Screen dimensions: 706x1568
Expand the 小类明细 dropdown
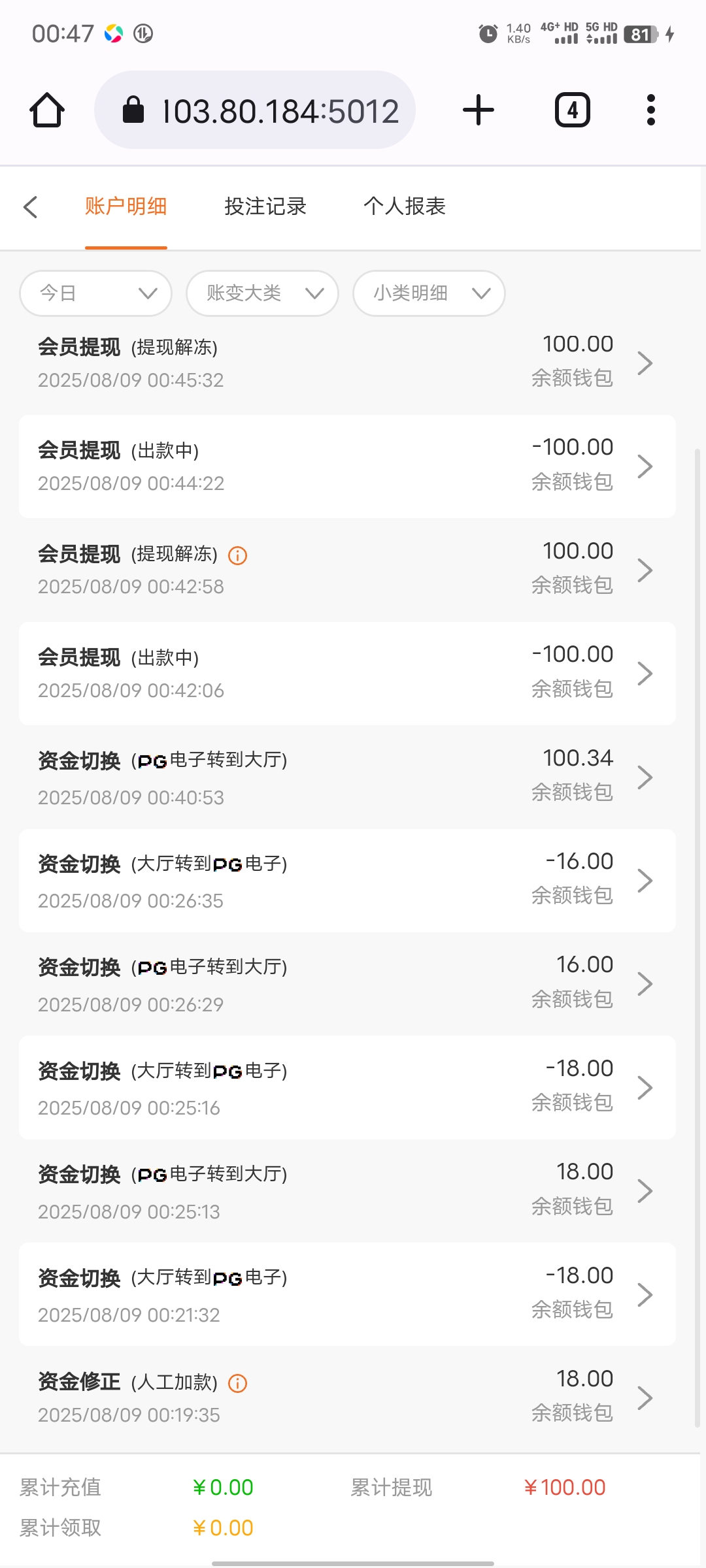pyautogui.click(x=429, y=293)
